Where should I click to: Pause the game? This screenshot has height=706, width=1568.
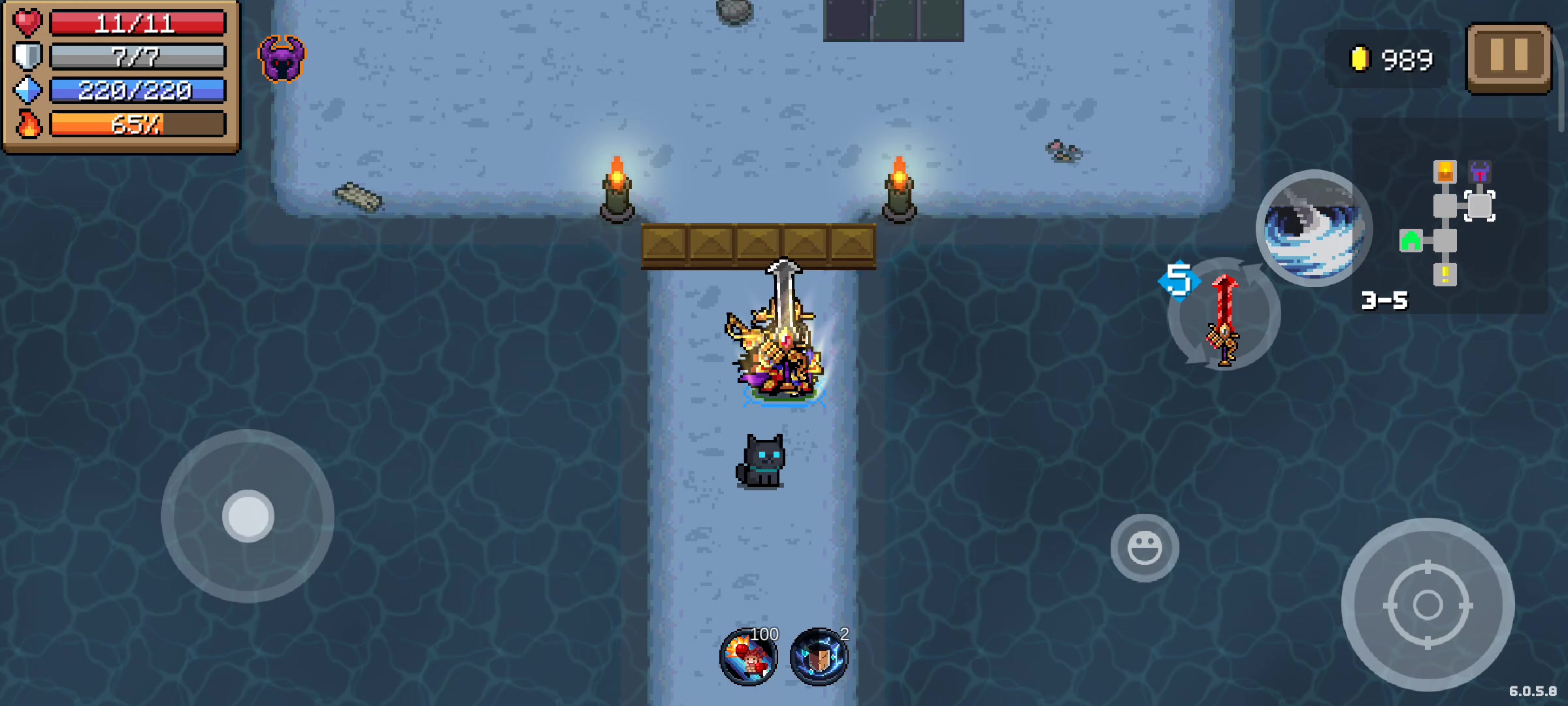point(1509,58)
